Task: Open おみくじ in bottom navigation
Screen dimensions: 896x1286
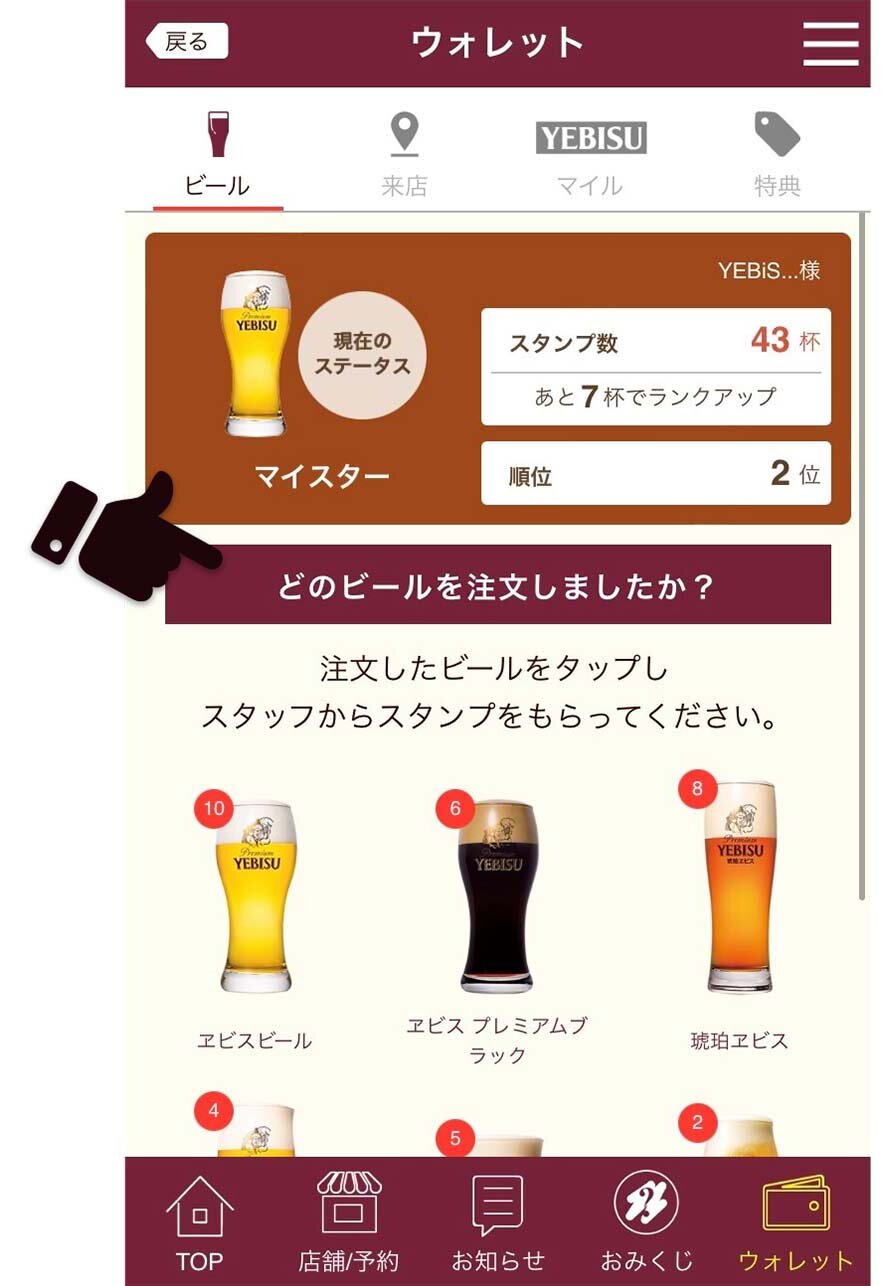Action: click(646, 1222)
